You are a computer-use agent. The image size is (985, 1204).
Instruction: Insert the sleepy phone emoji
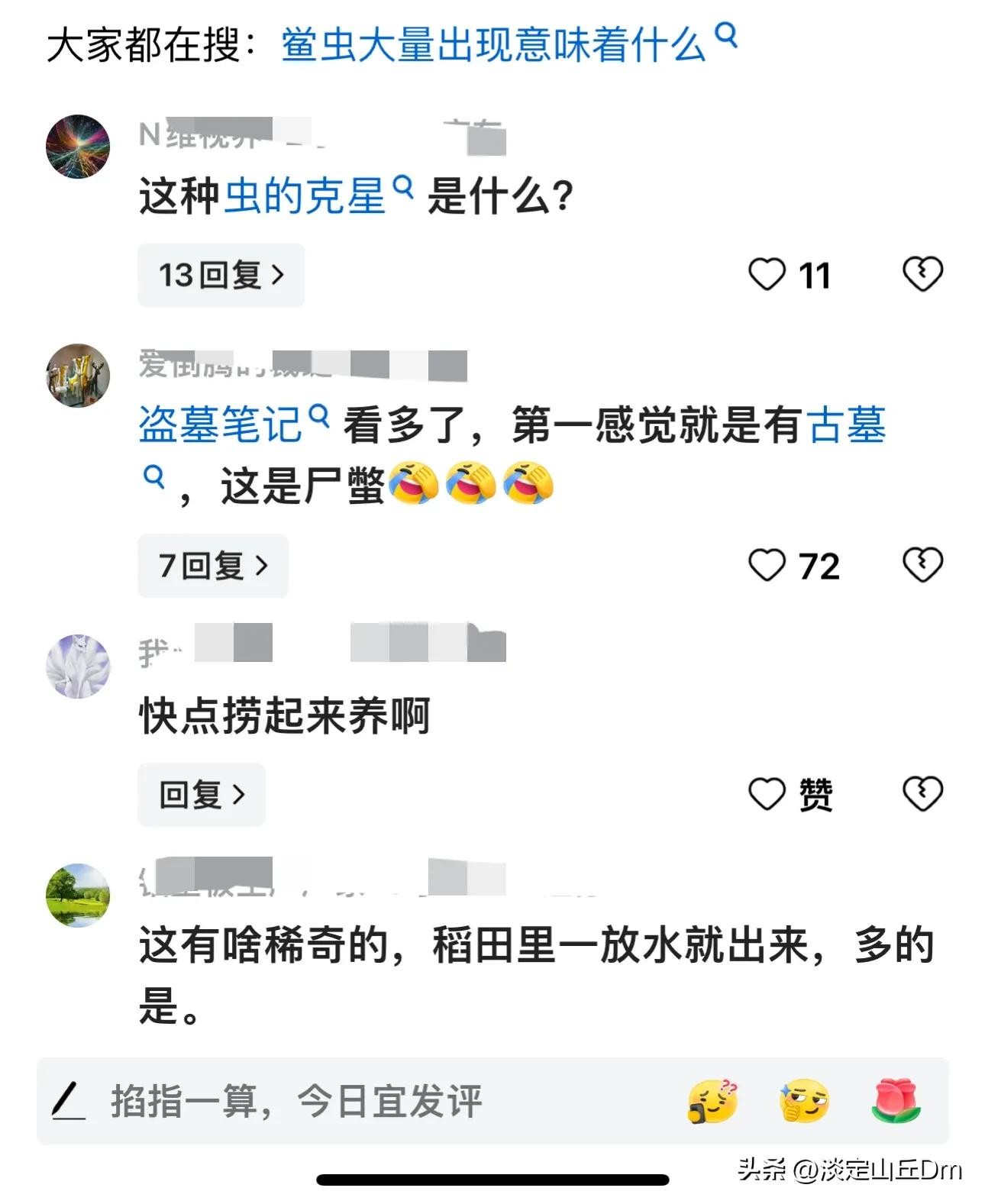[712, 1101]
